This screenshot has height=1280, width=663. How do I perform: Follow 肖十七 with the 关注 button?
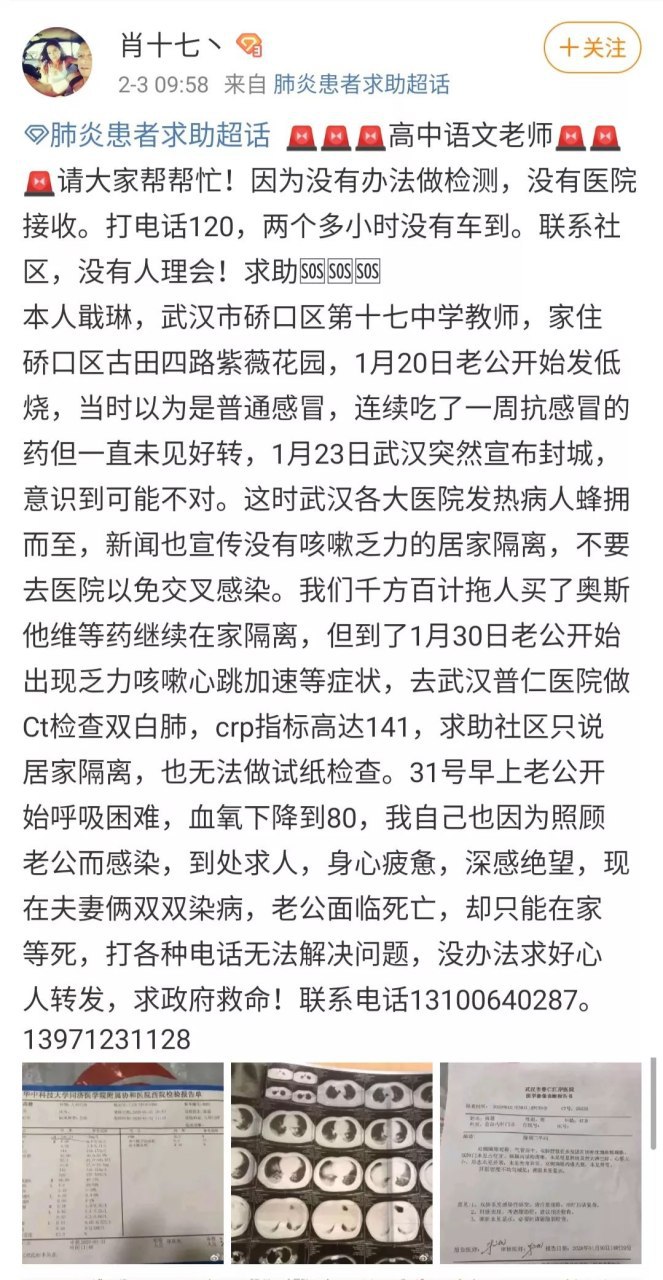(593, 47)
